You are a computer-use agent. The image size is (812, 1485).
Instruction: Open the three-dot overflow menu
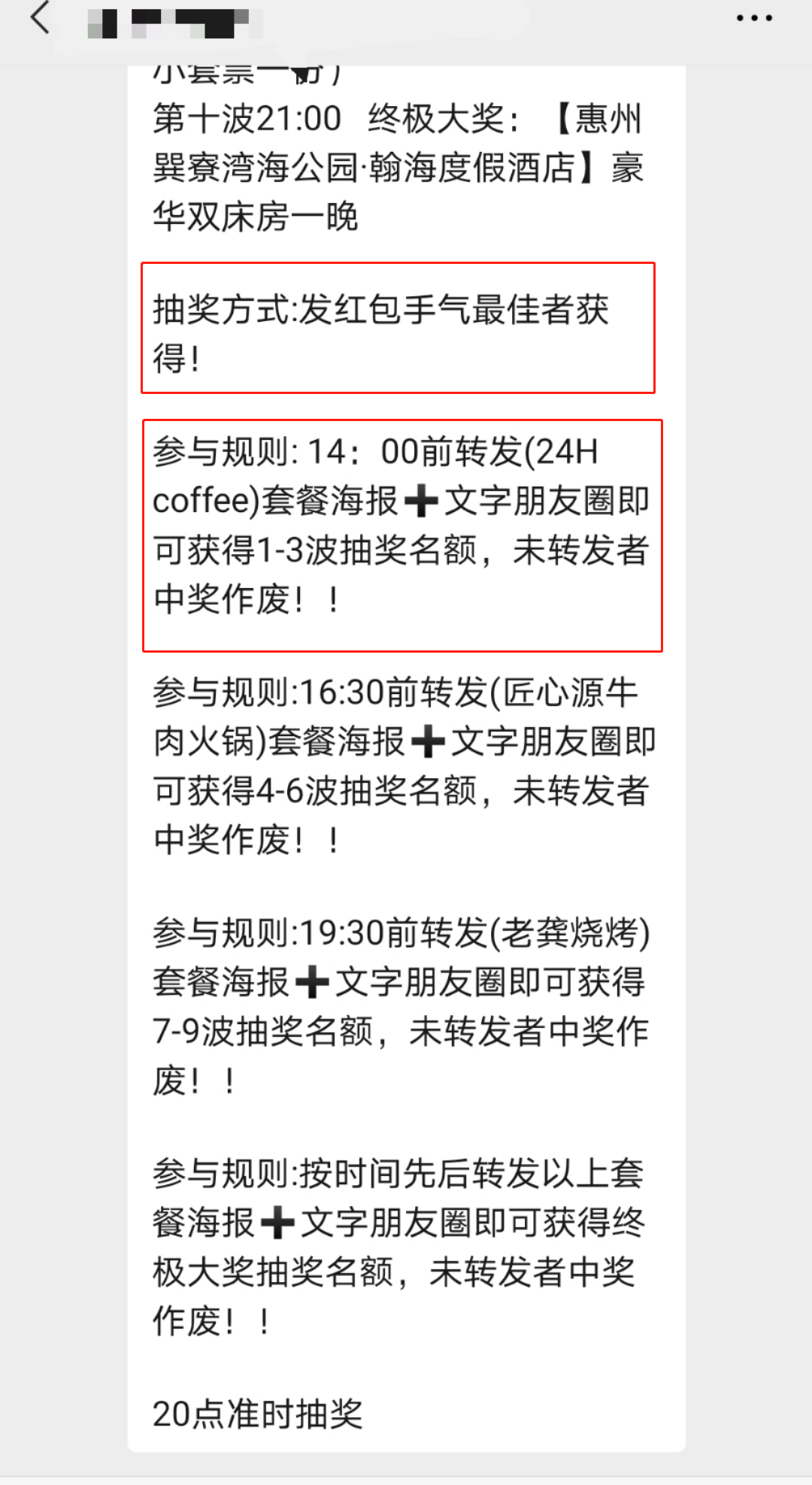click(754, 17)
